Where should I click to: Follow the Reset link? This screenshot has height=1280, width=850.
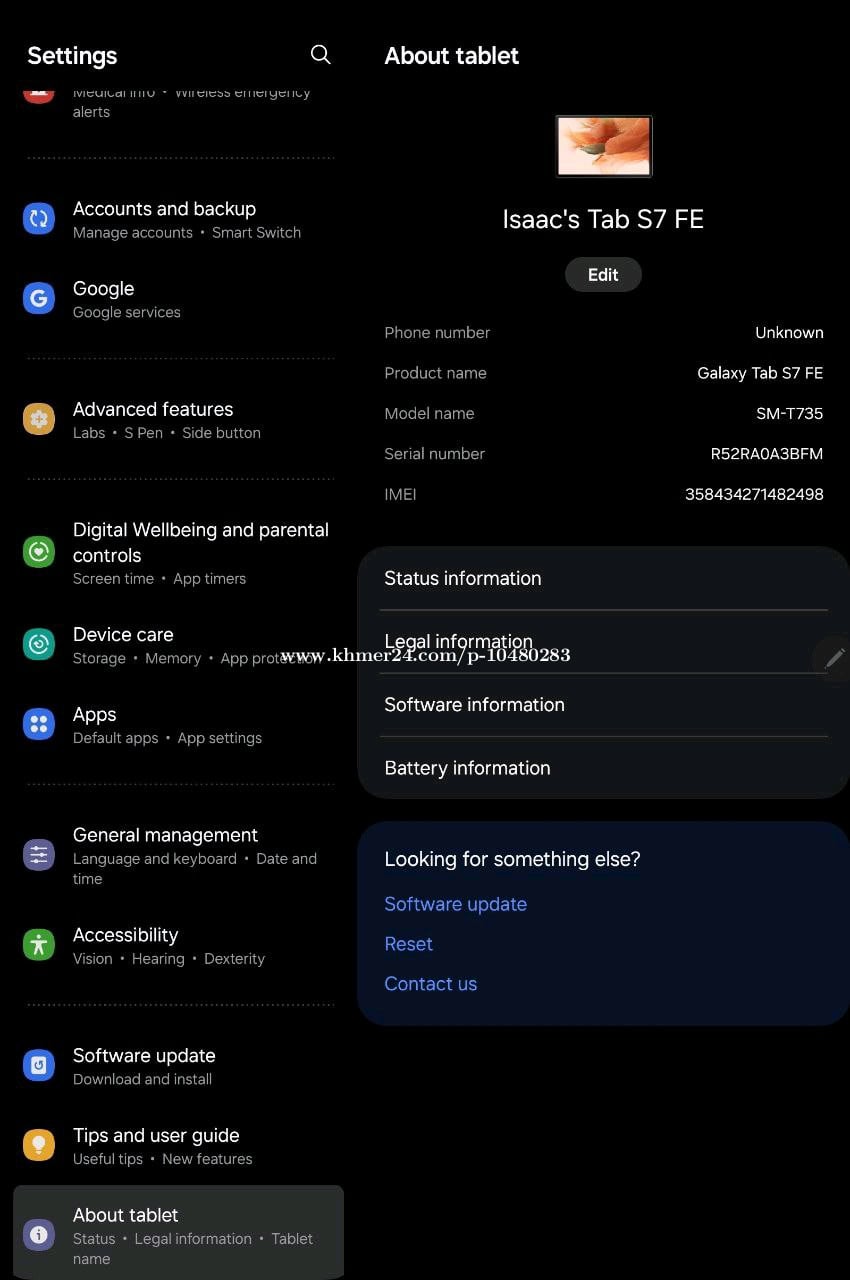[408, 944]
